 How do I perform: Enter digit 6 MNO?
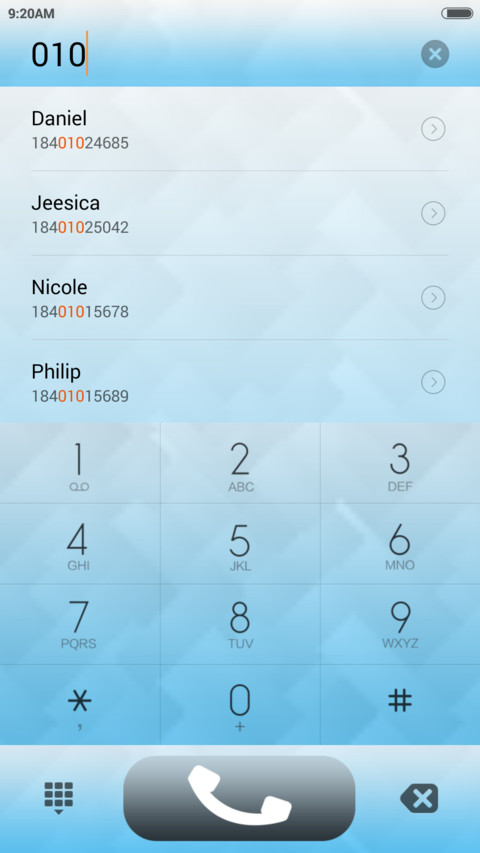tap(400, 544)
